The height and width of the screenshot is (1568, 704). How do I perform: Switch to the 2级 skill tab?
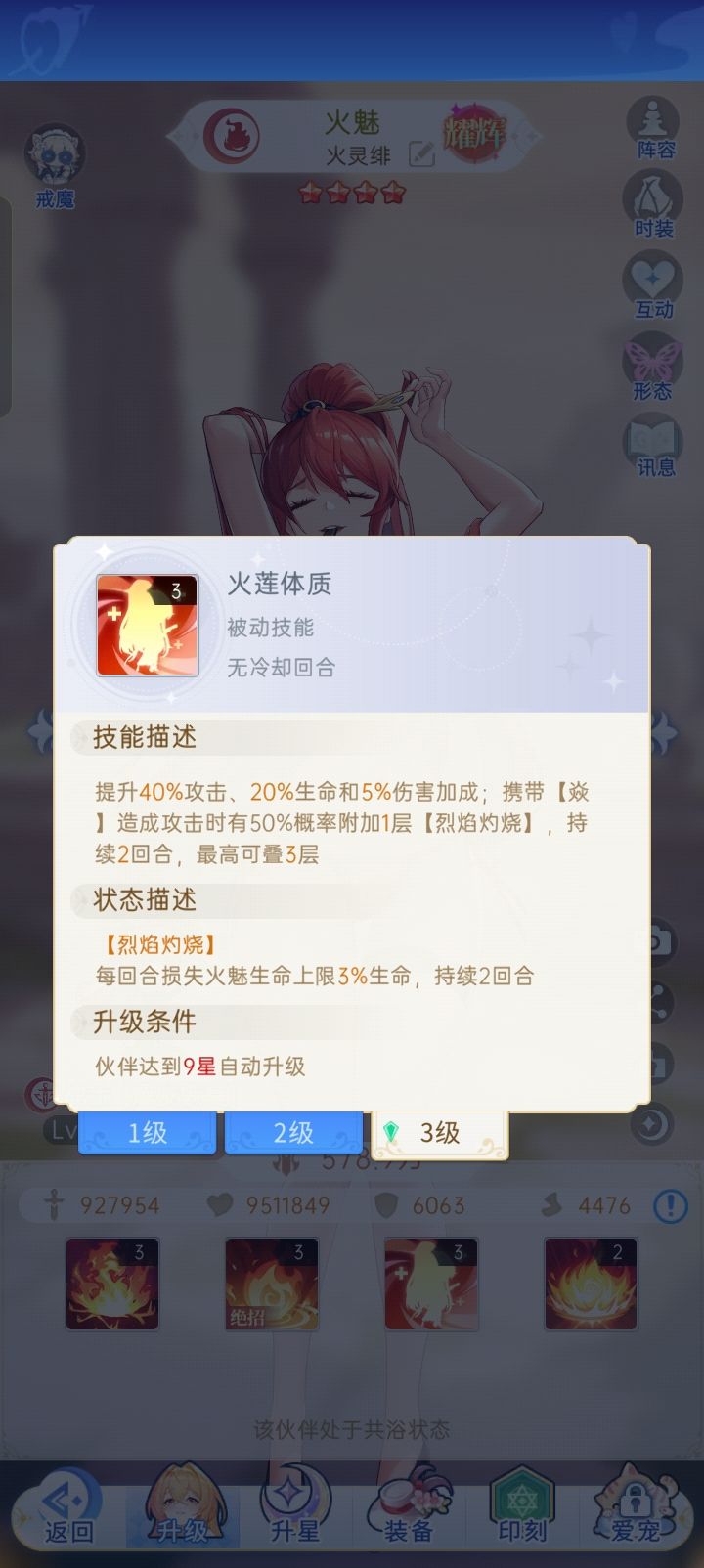[x=293, y=1132]
